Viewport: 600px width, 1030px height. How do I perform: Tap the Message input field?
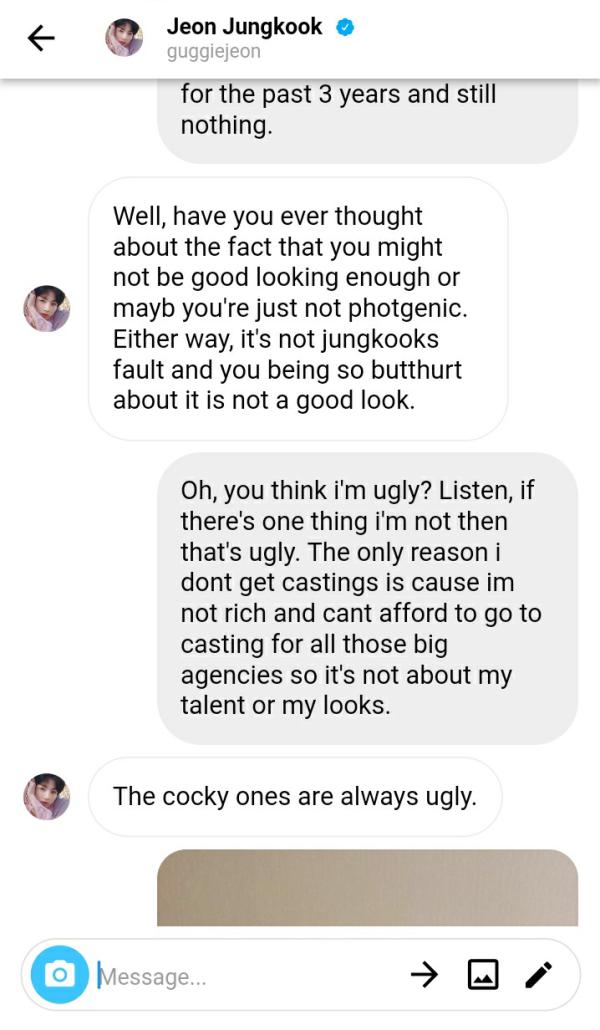[x=250, y=975]
